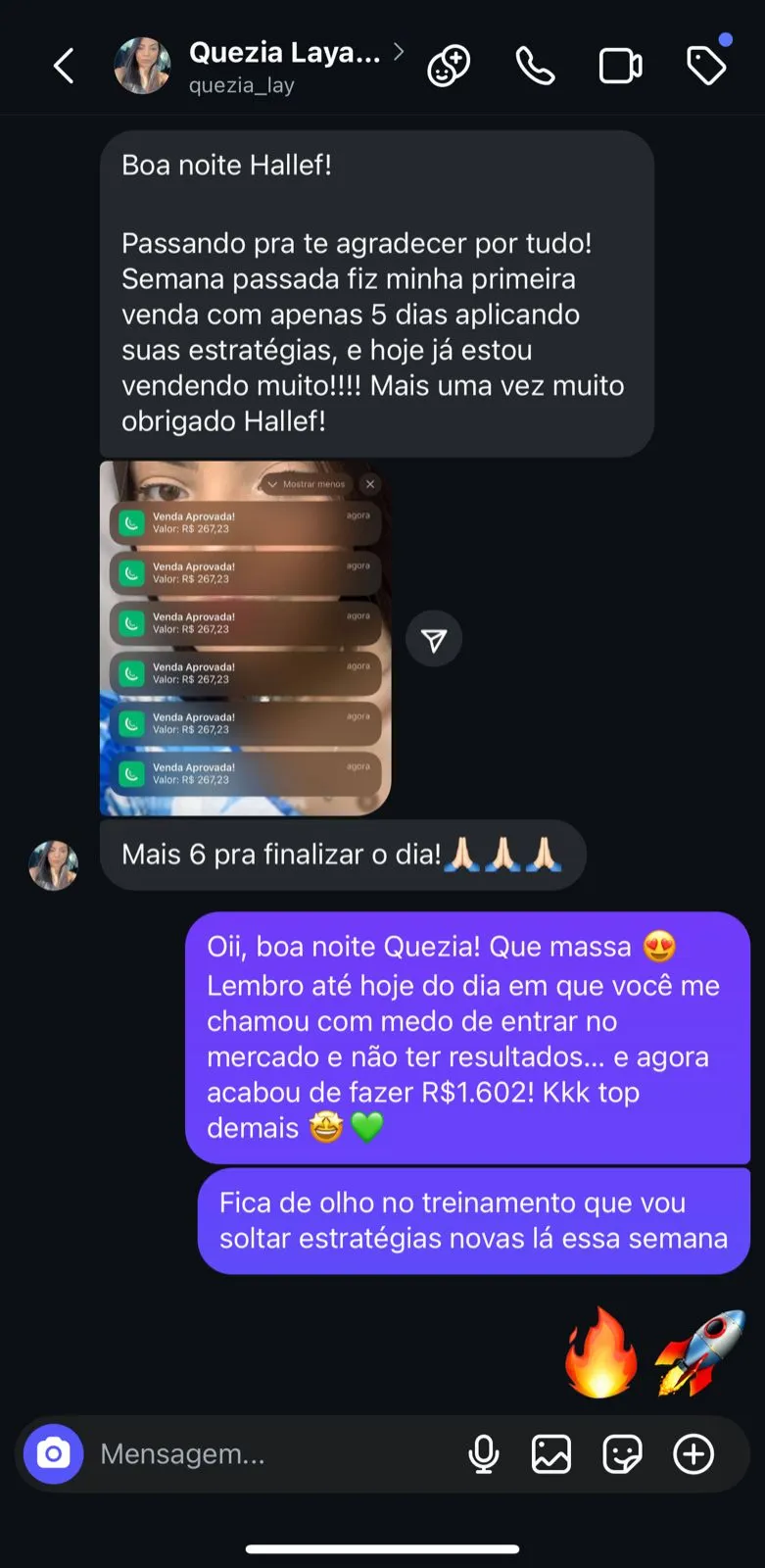Open the shared sales screenshot image

[x=246, y=638]
